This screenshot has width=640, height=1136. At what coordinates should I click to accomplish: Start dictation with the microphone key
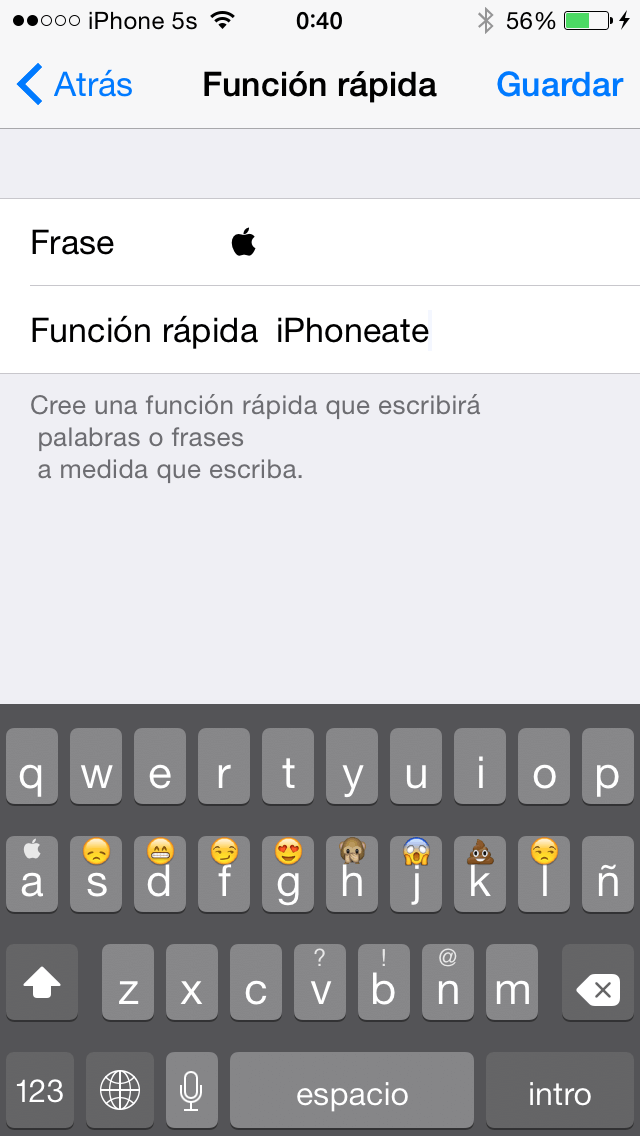tap(191, 1092)
